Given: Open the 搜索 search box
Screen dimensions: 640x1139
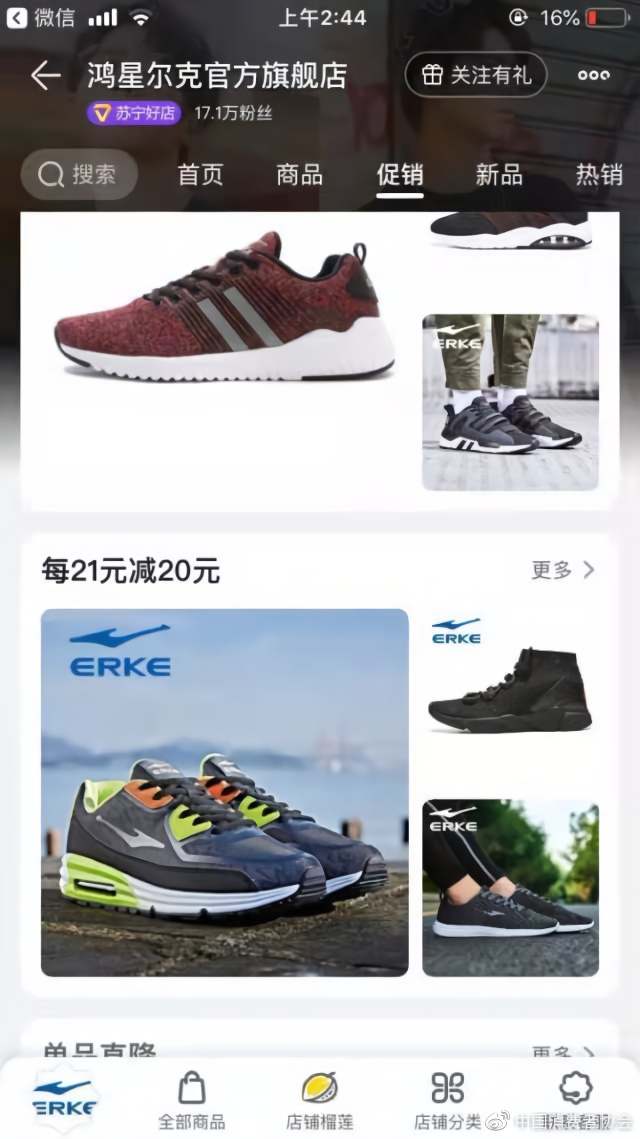Looking at the screenshot, I should (80, 175).
